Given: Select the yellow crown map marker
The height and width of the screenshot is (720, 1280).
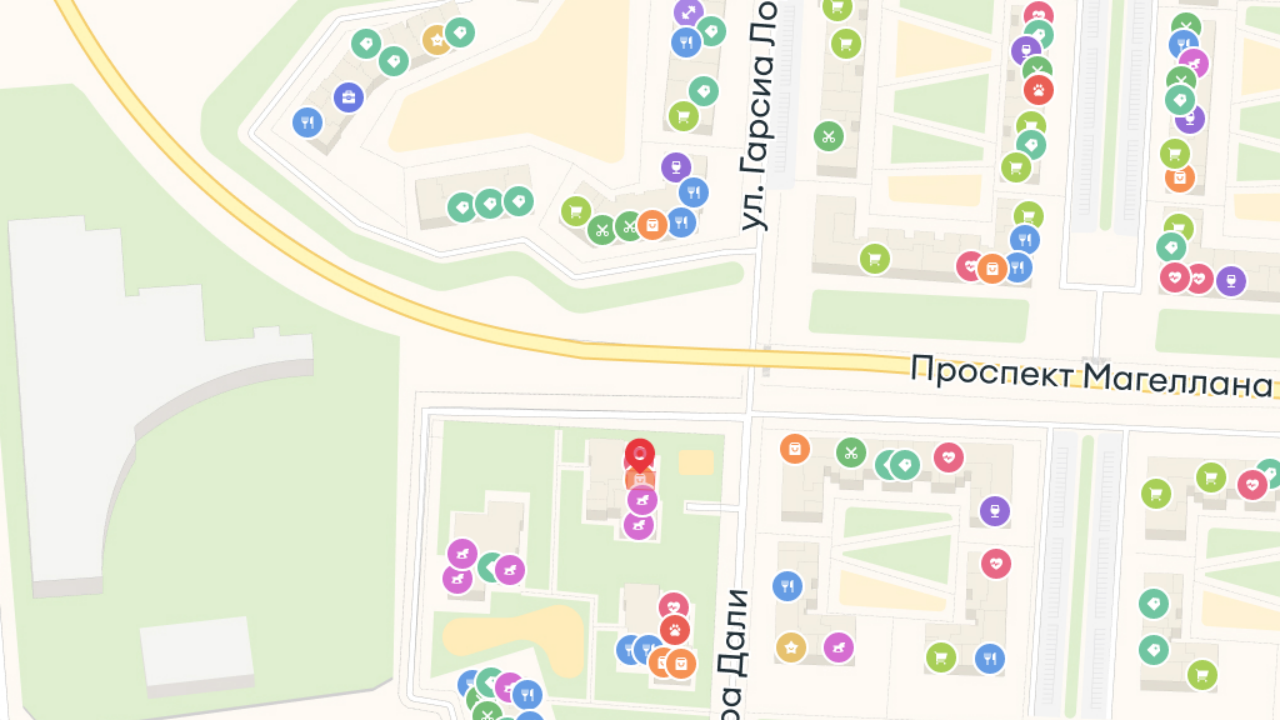Looking at the screenshot, I should pos(436,41).
